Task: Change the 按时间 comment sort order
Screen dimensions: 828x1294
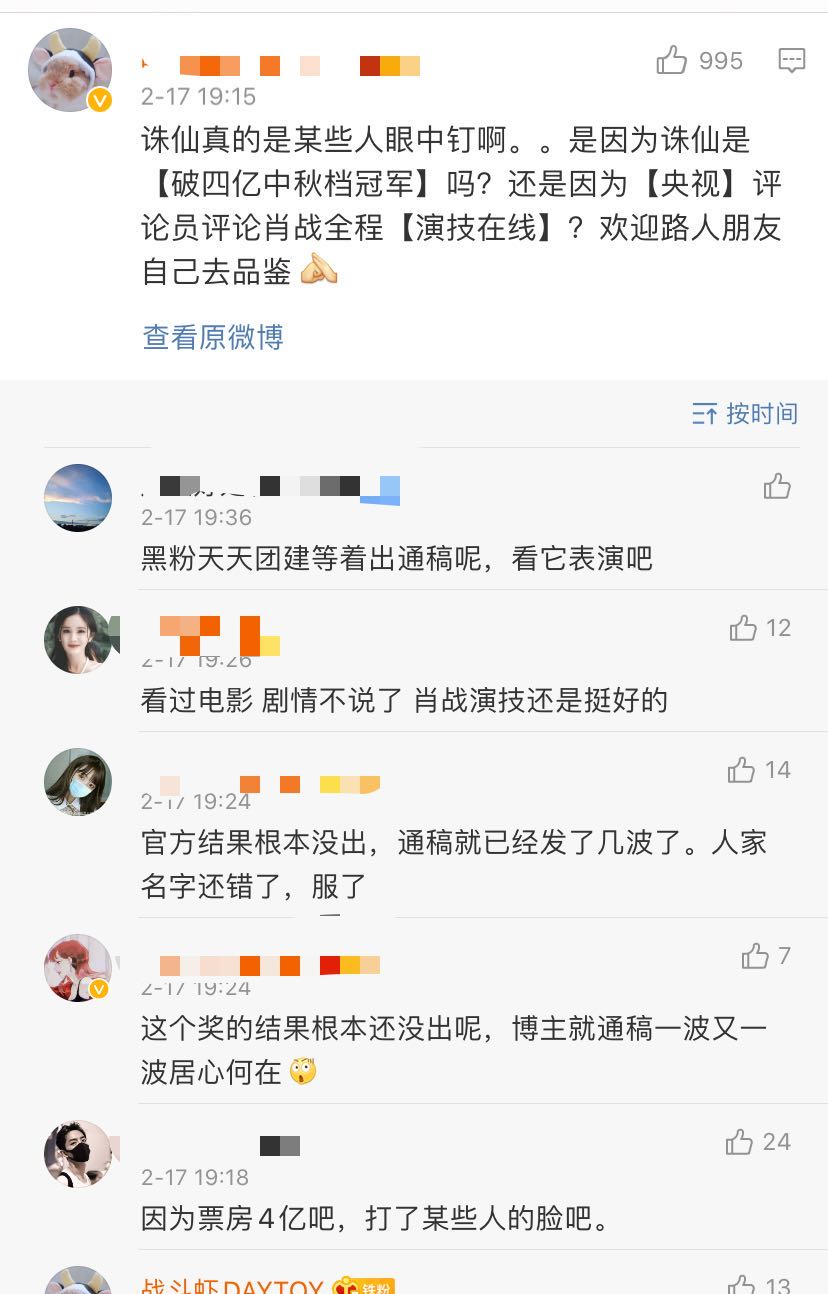Action: point(745,413)
